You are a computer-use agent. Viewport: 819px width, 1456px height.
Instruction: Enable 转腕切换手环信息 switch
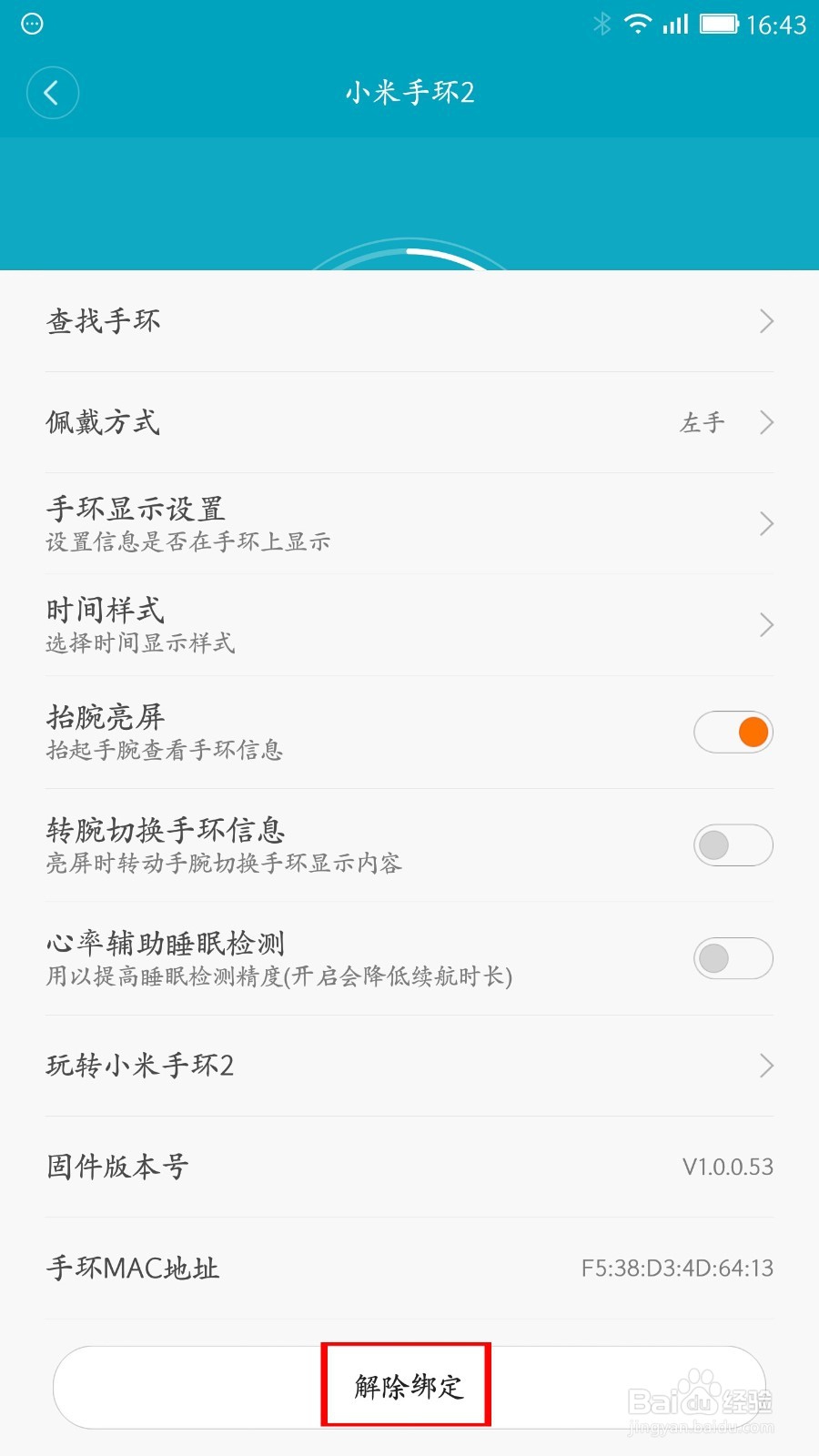point(733,844)
